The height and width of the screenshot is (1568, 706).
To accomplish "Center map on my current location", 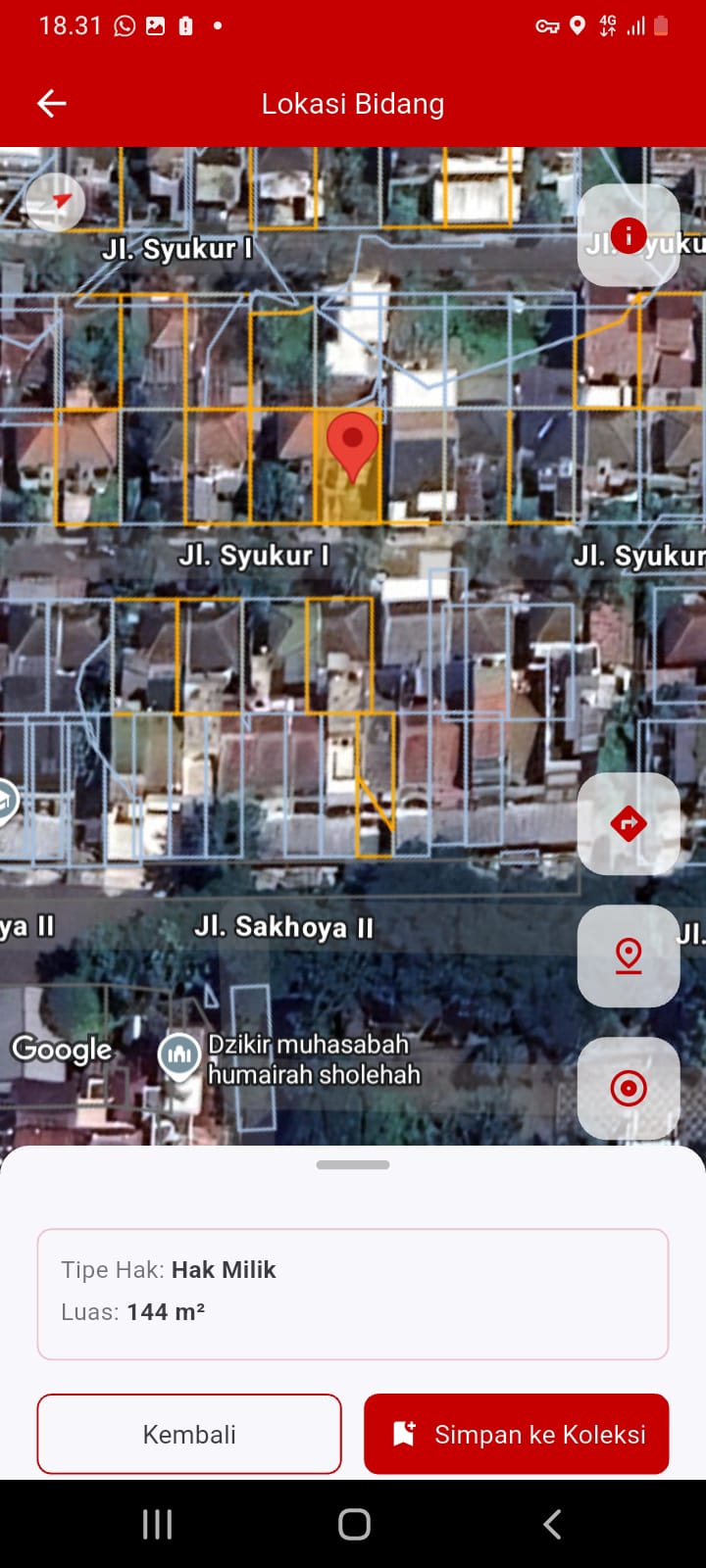I will click(629, 1088).
